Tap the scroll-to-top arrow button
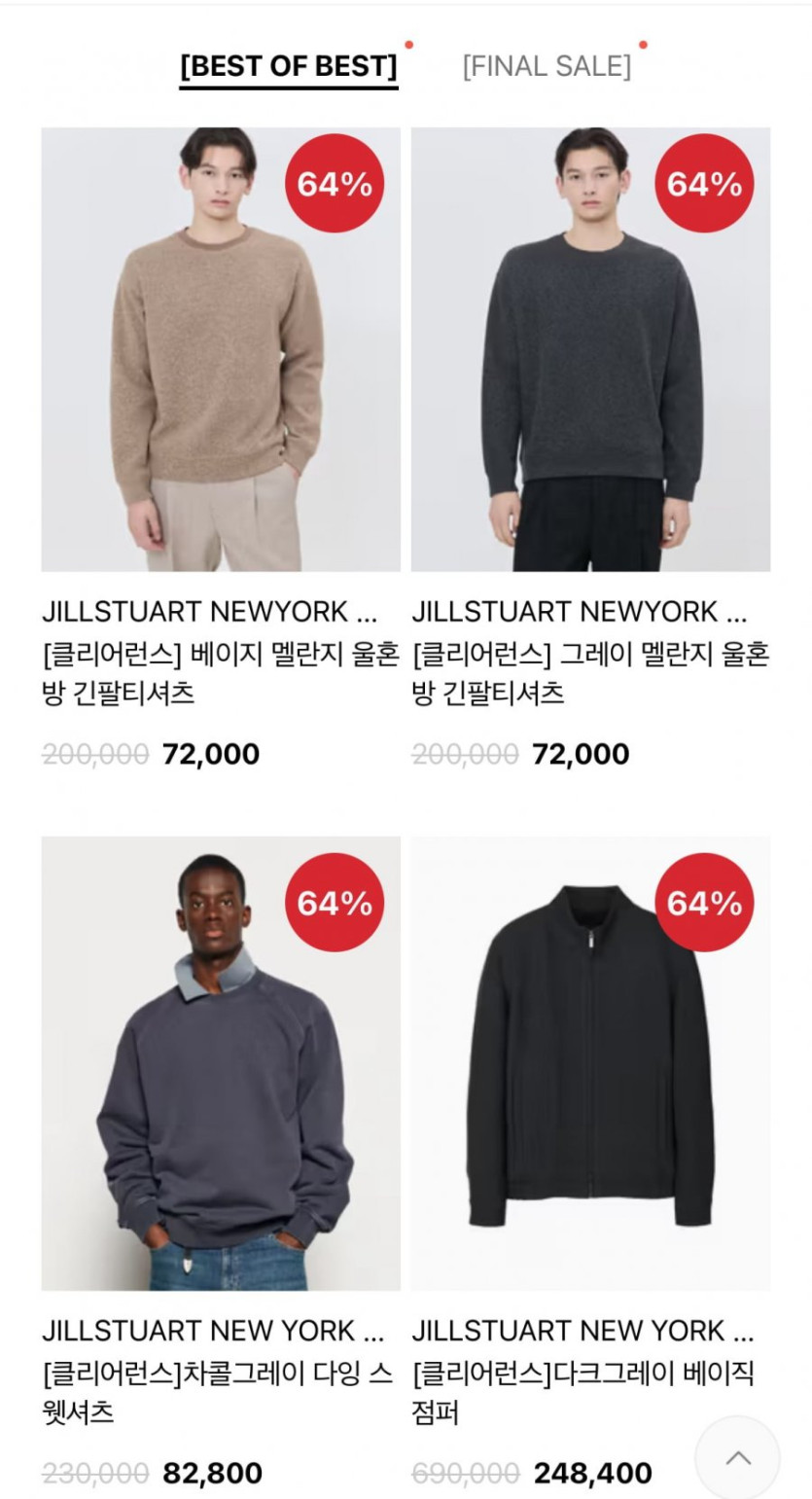Image resolution: width=812 pixels, height=1499 pixels. pyautogui.click(x=738, y=1457)
